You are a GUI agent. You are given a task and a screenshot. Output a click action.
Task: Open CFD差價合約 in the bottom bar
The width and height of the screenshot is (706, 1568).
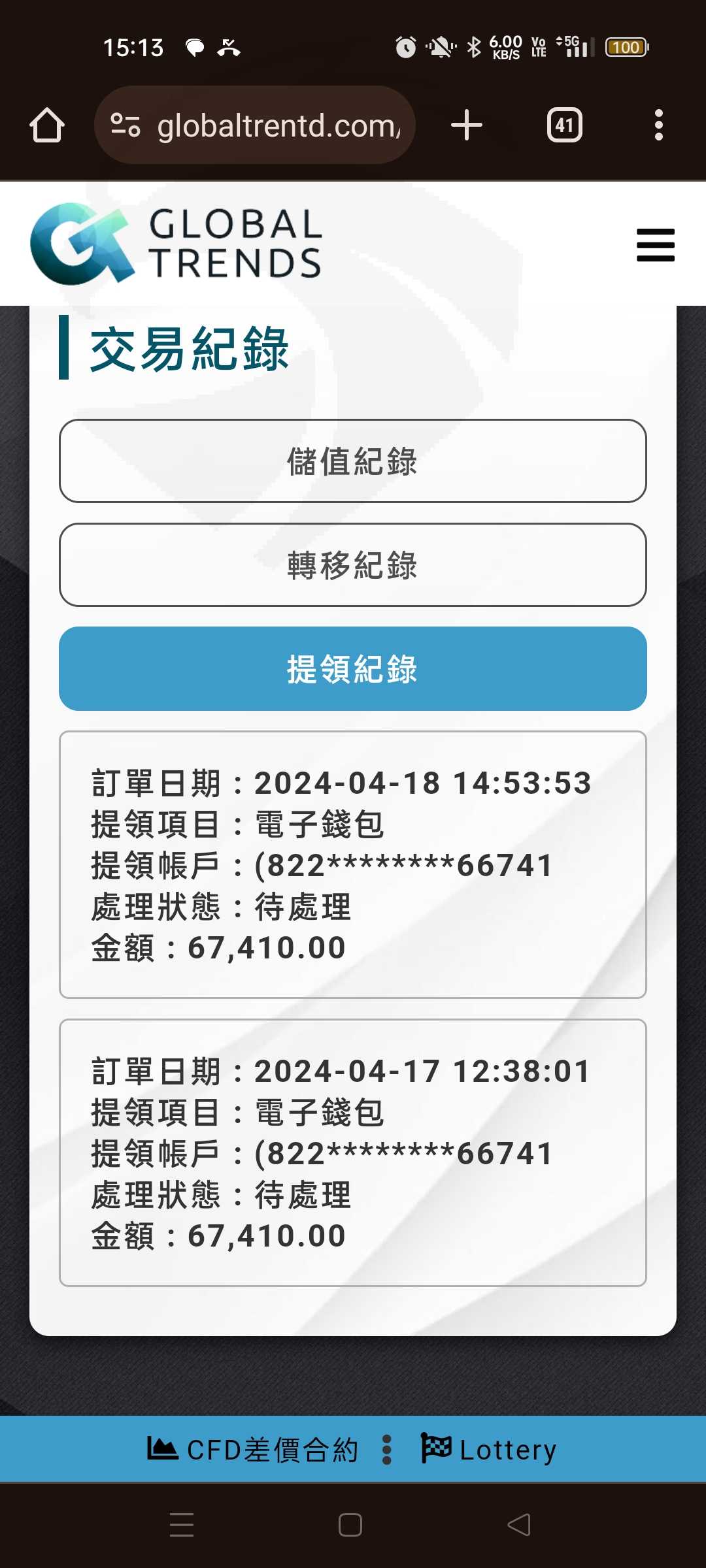pos(254,1450)
